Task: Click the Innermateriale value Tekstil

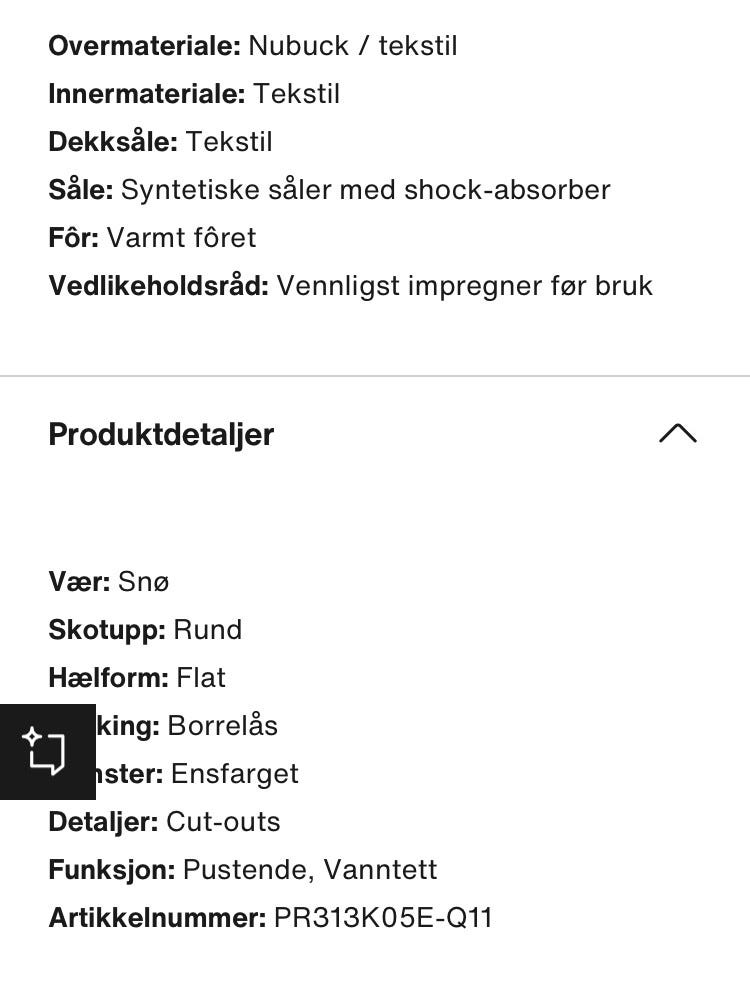Action: click(x=298, y=93)
